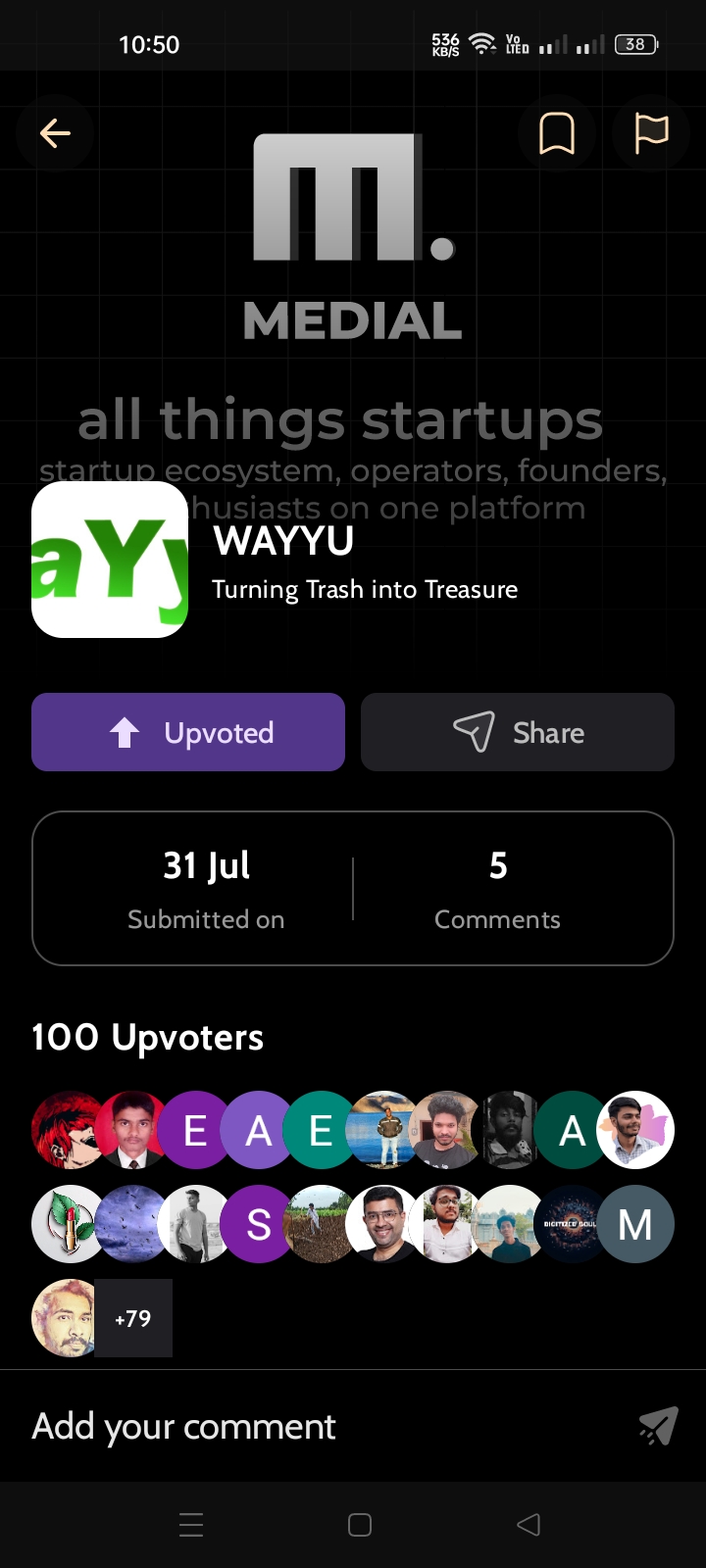Image resolution: width=706 pixels, height=1568 pixels.
Task: Return to the system home screen
Action: (x=360, y=1525)
